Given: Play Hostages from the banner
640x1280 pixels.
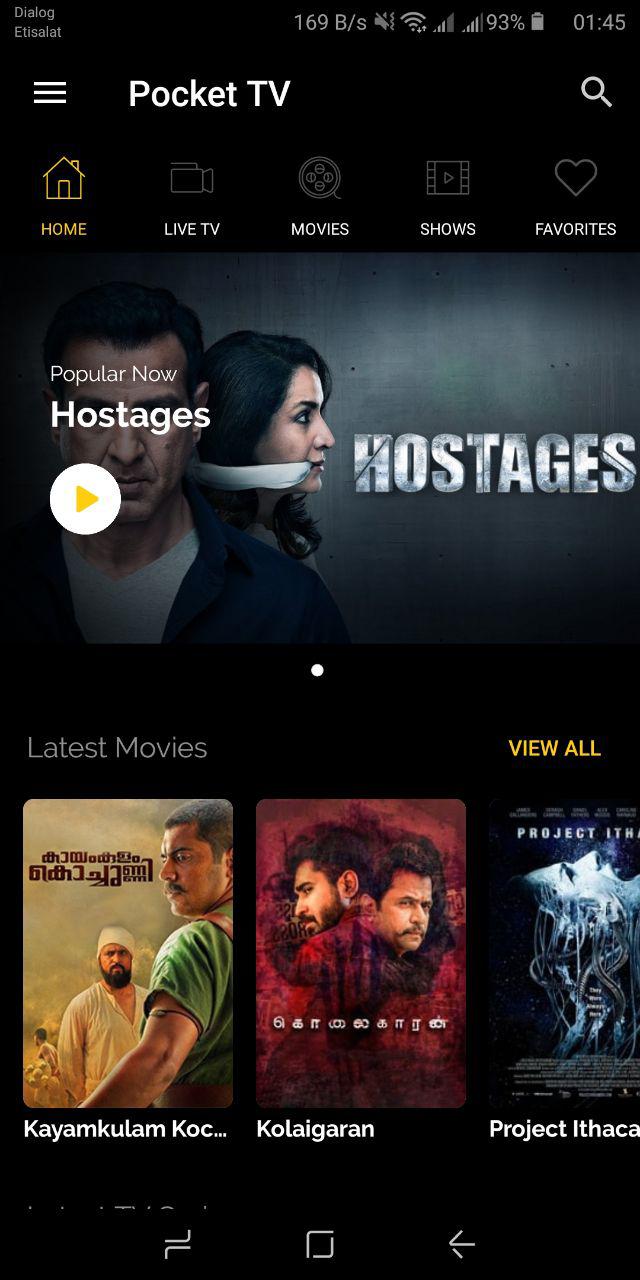Looking at the screenshot, I should [85, 499].
